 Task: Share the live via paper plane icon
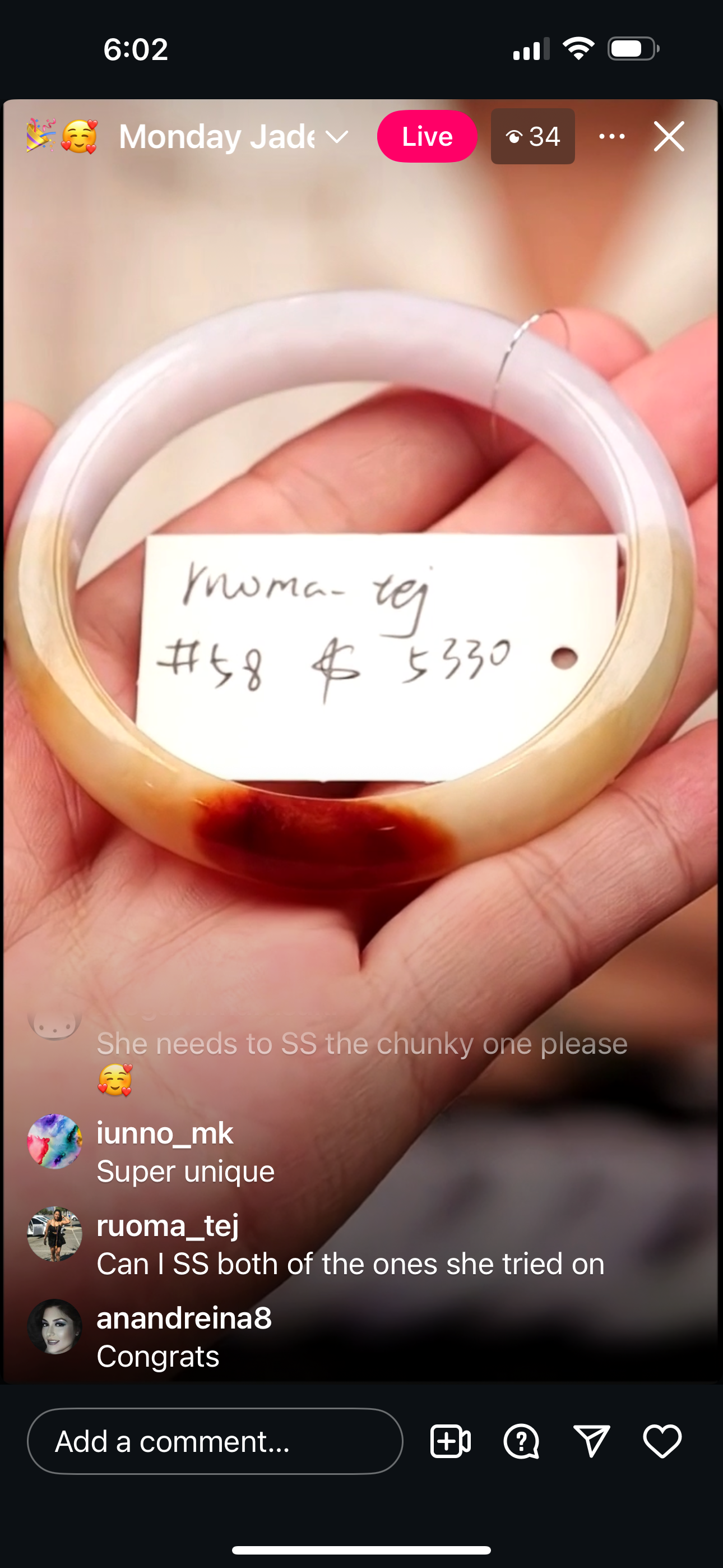(x=591, y=1441)
